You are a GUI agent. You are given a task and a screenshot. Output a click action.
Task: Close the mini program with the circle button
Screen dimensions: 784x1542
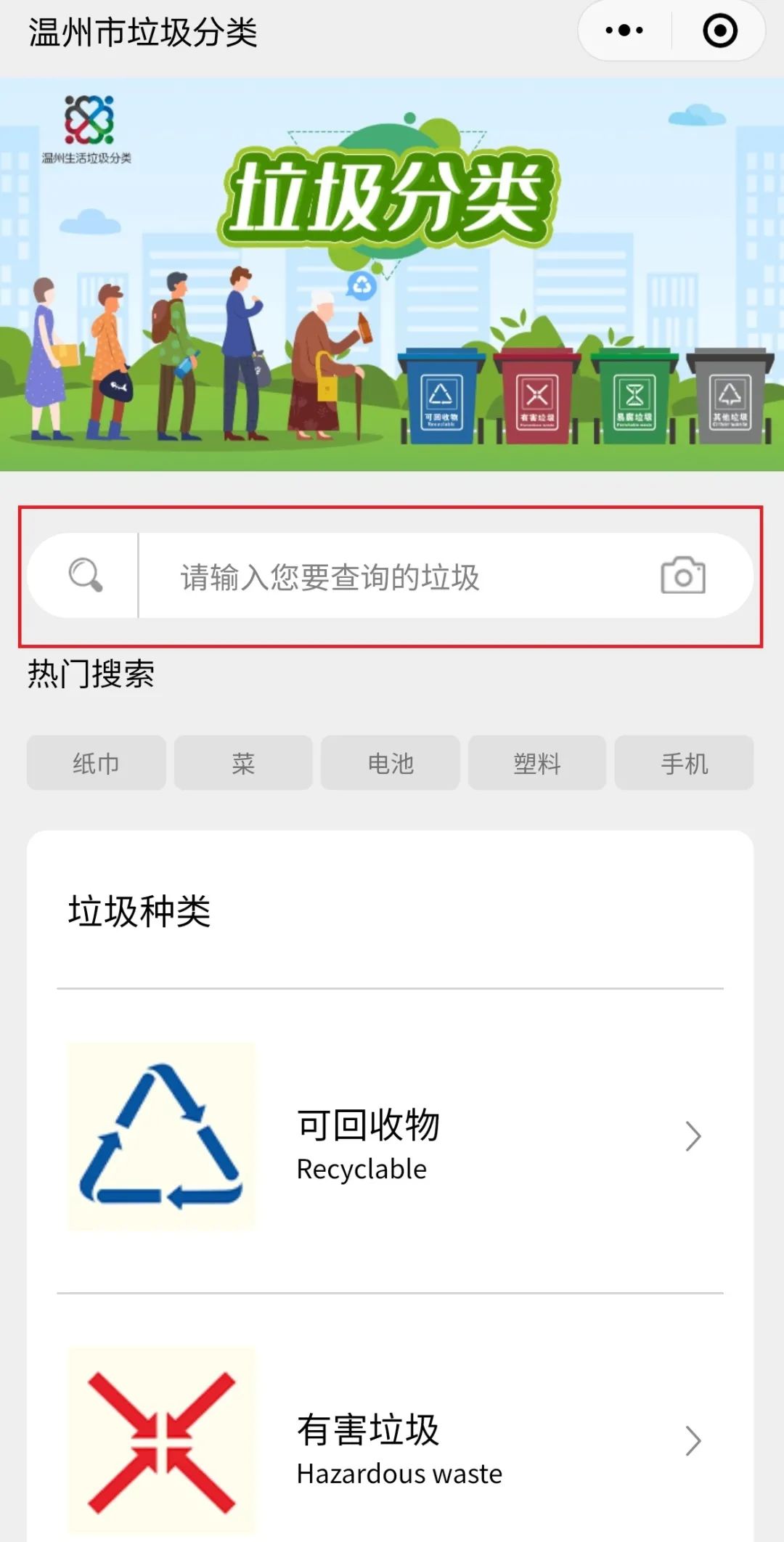point(719,30)
